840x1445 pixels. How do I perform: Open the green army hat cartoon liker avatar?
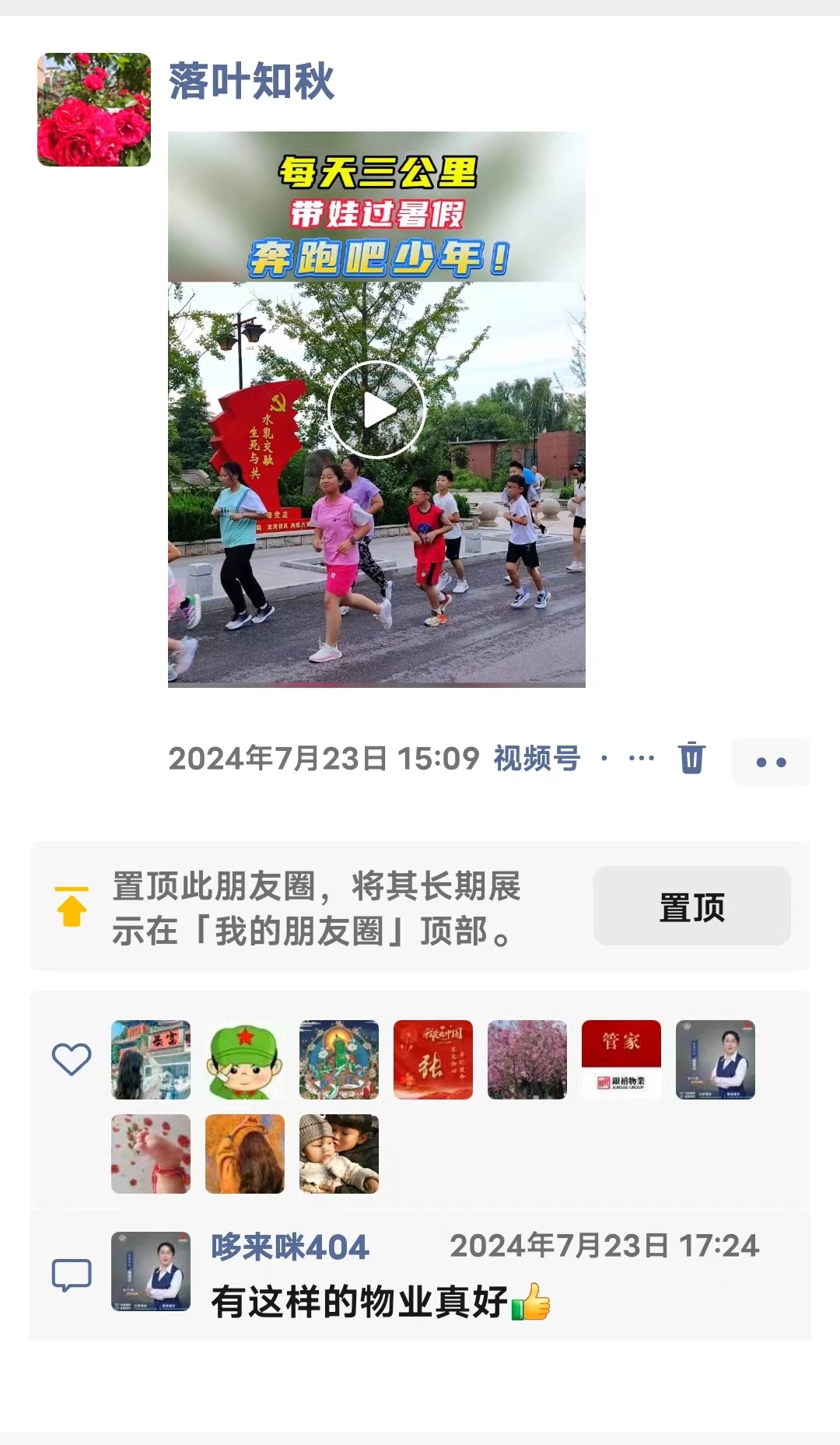click(x=245, y=1059)
